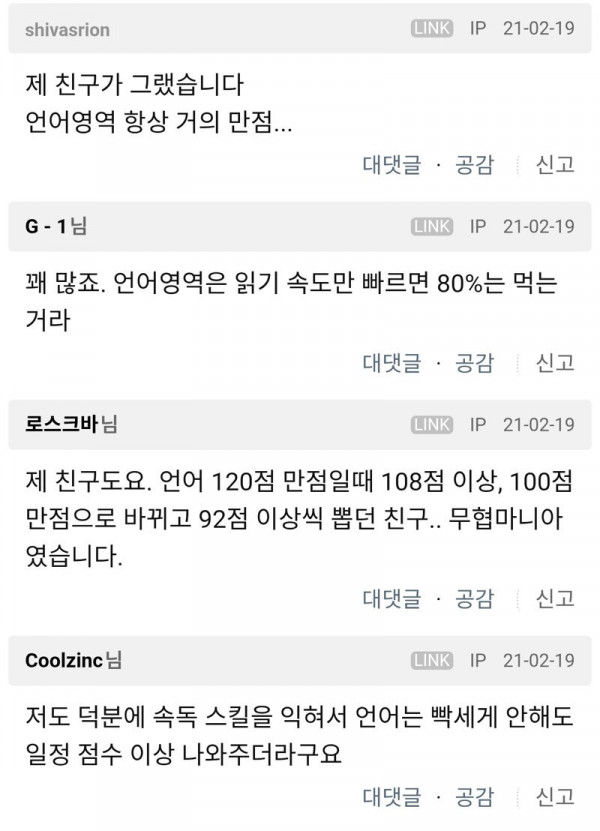Report shivasrion's comment with 신고
The width and height of the screenshot is (600, 831).
pos(555,165)
